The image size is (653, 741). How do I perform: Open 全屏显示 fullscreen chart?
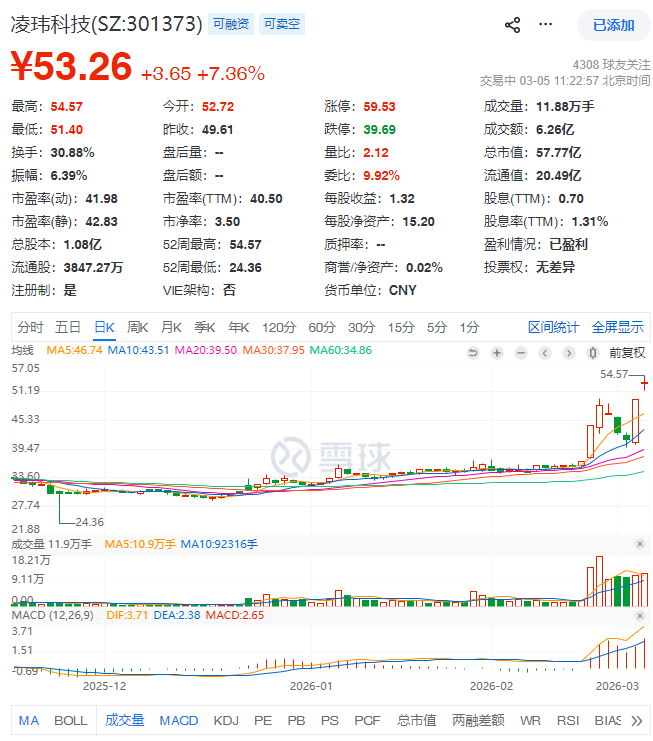point(617,327)
